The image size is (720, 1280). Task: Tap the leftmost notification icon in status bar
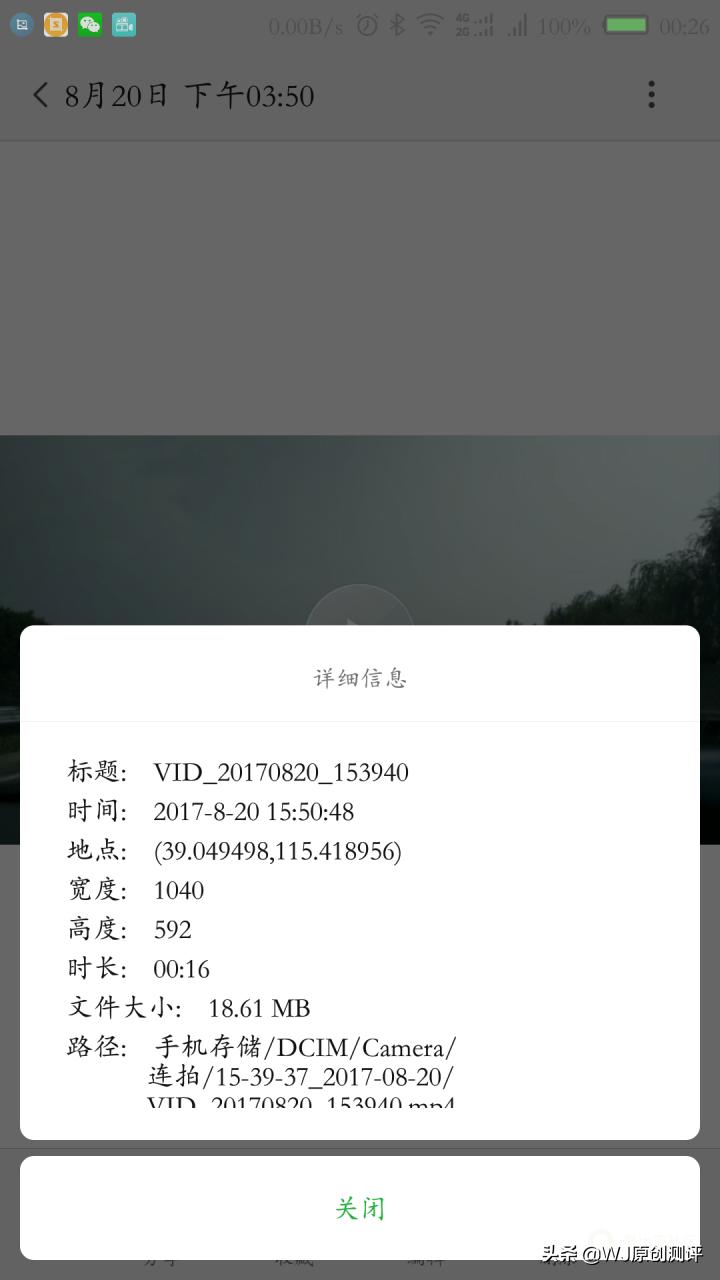coord(22,24)
